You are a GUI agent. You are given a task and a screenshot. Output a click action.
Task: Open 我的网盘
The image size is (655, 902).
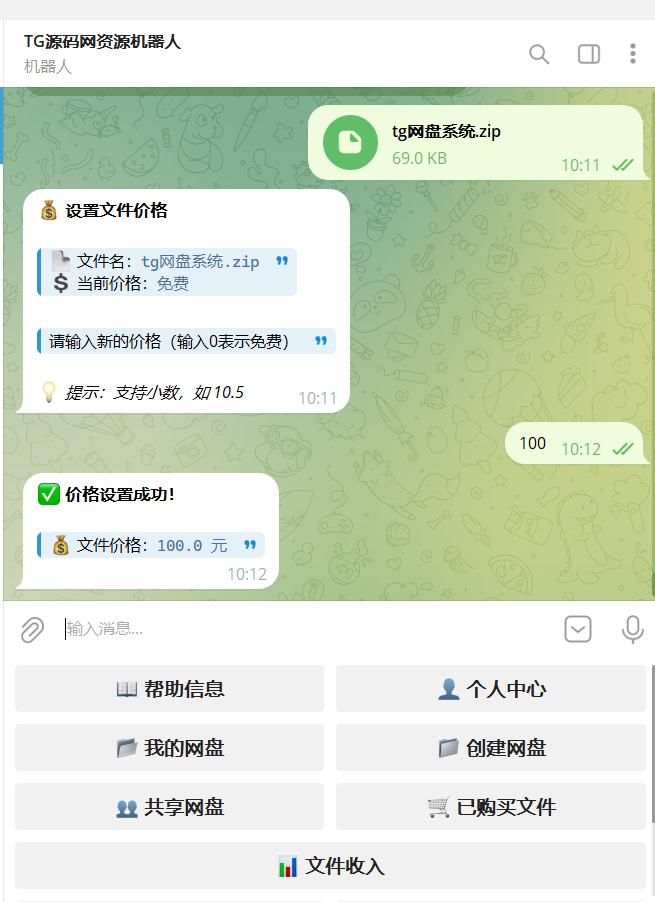pyautogui.click(x=170, y=748)
